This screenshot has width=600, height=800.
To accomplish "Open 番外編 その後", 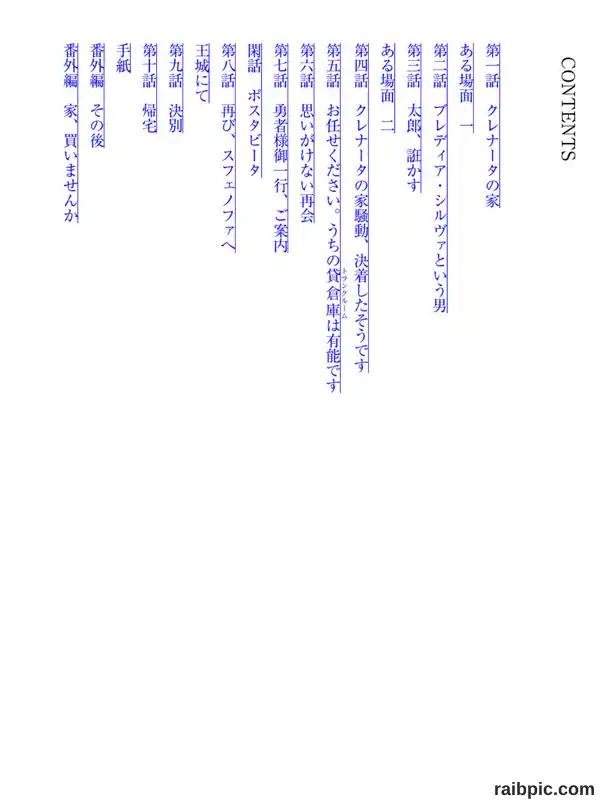I will [x=97, y=95].
